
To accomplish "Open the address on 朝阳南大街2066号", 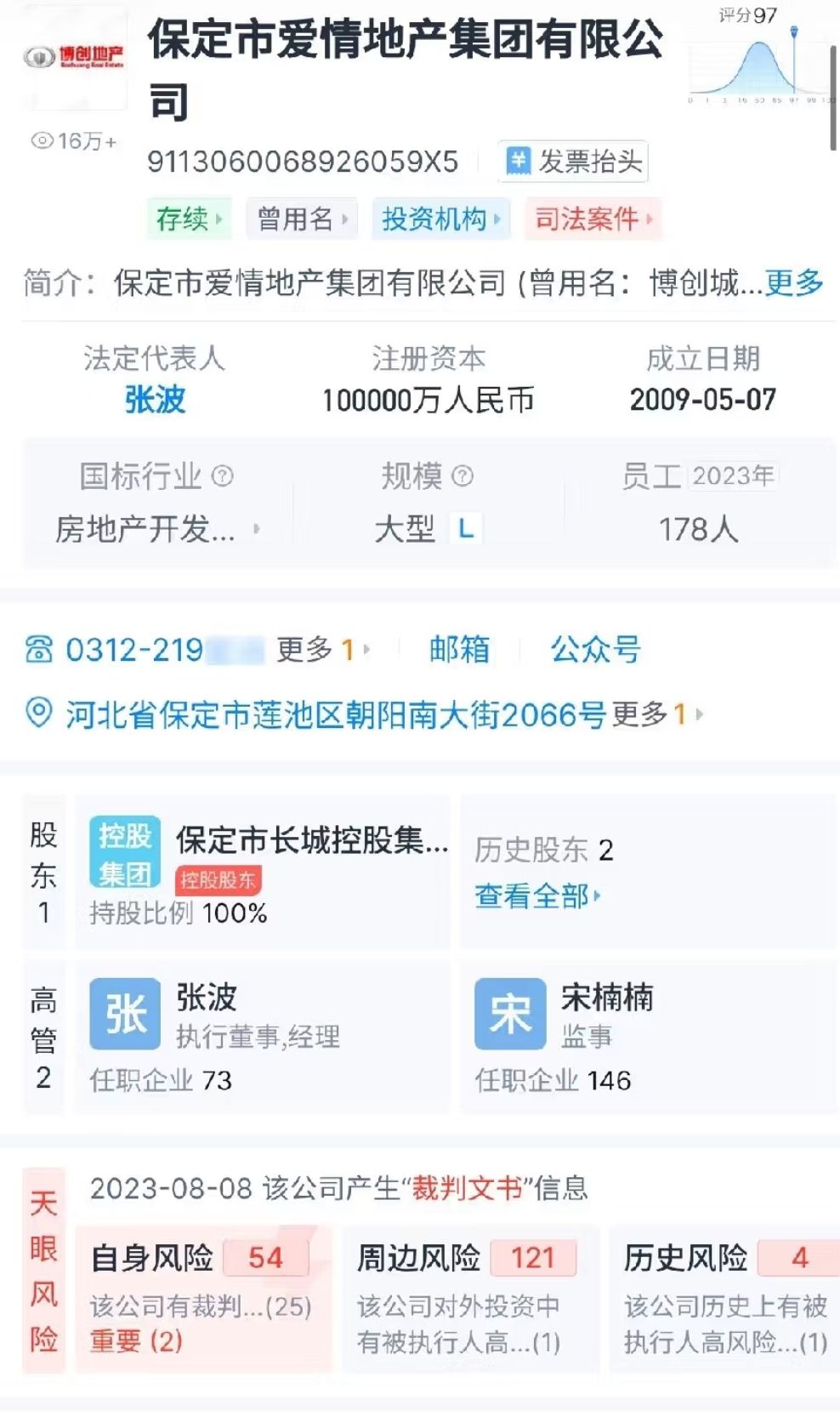I will [x=335, y=714].
